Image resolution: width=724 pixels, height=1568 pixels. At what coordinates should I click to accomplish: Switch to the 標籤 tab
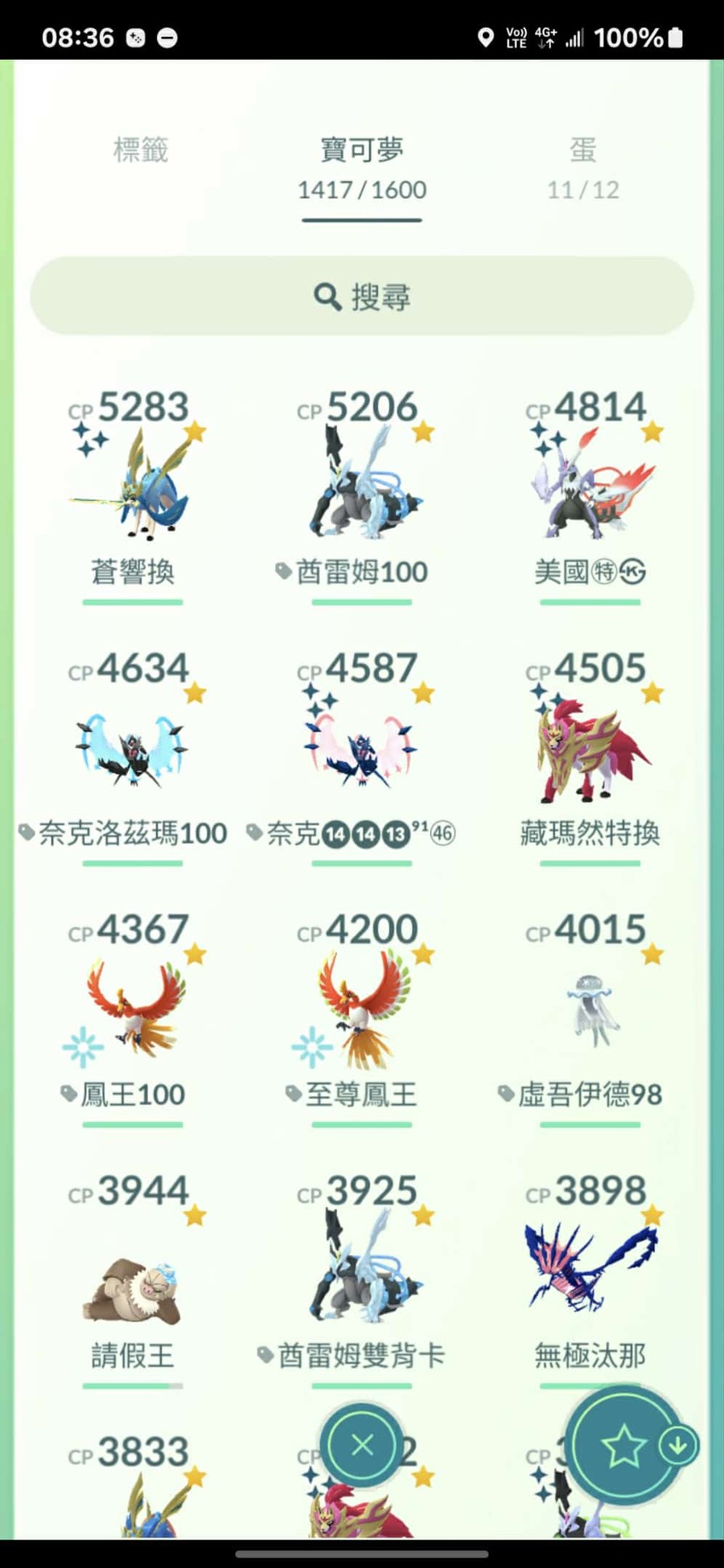(x=141, y=150)
